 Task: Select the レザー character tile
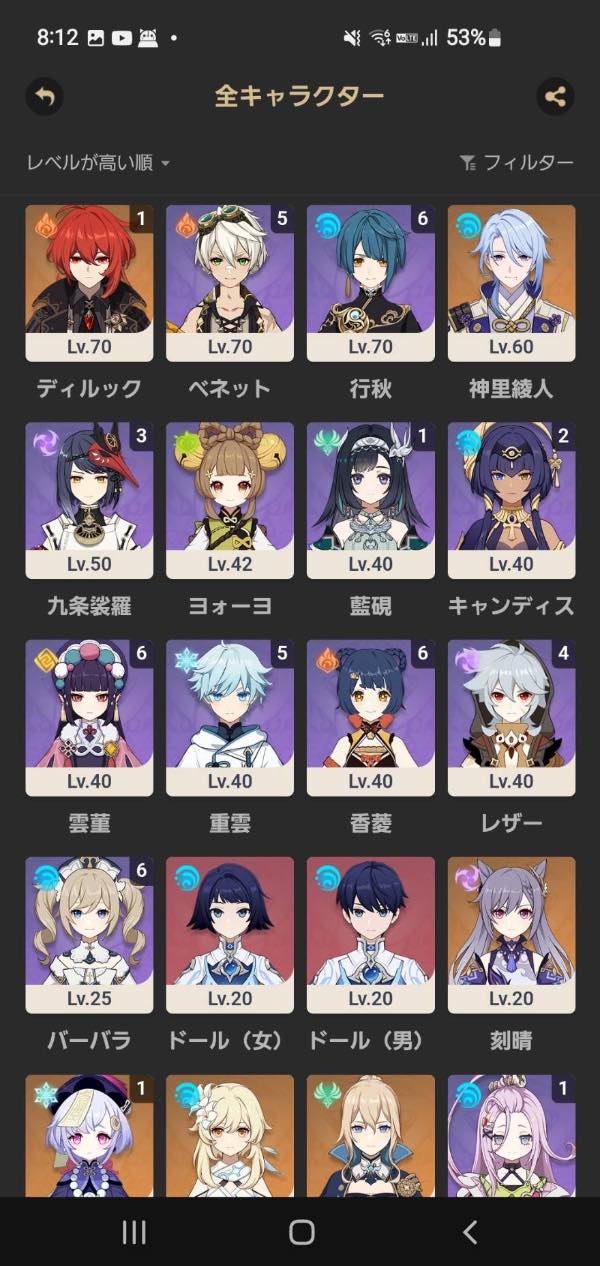pyautogui.click(x=511, y=717)
